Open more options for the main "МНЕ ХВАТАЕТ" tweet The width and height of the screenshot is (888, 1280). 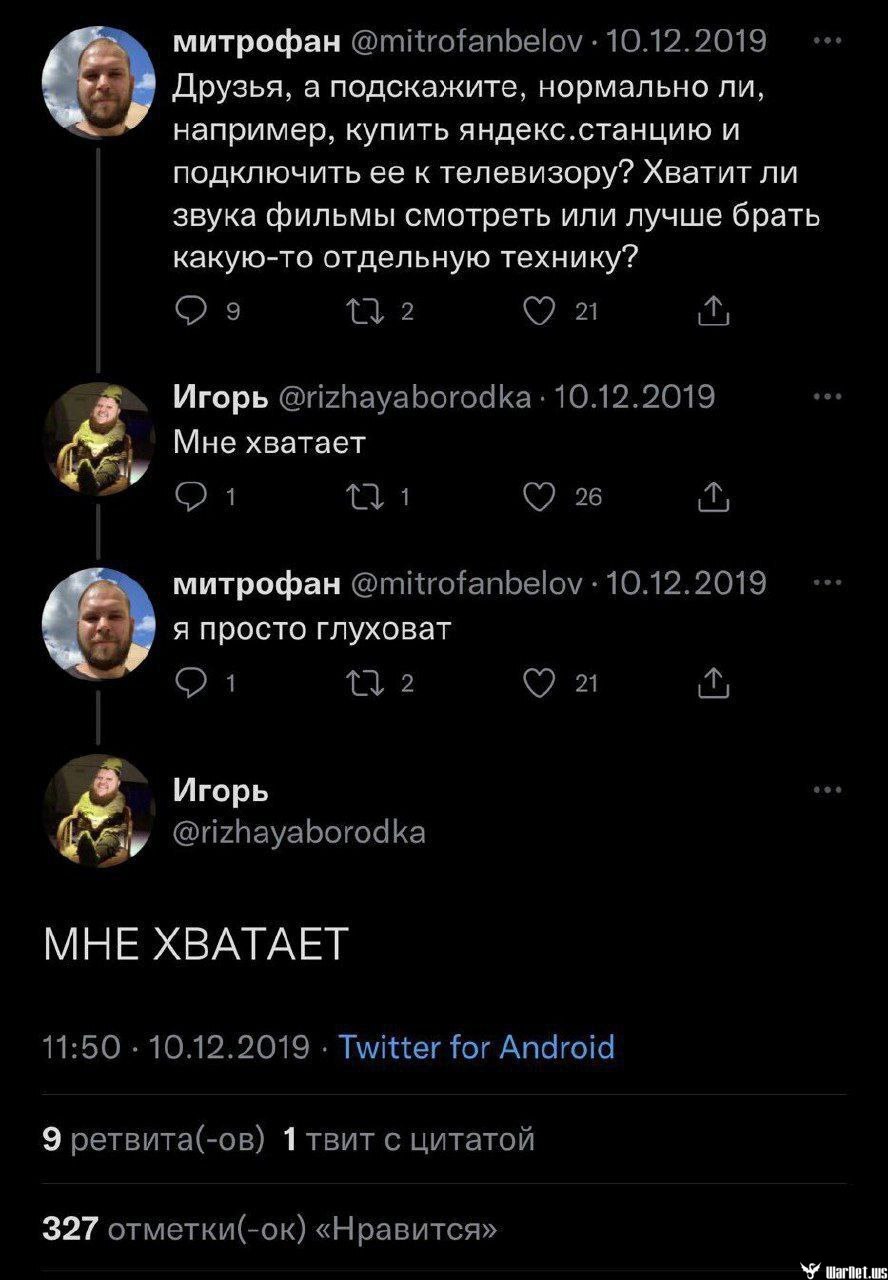click(x=828, y=791)
